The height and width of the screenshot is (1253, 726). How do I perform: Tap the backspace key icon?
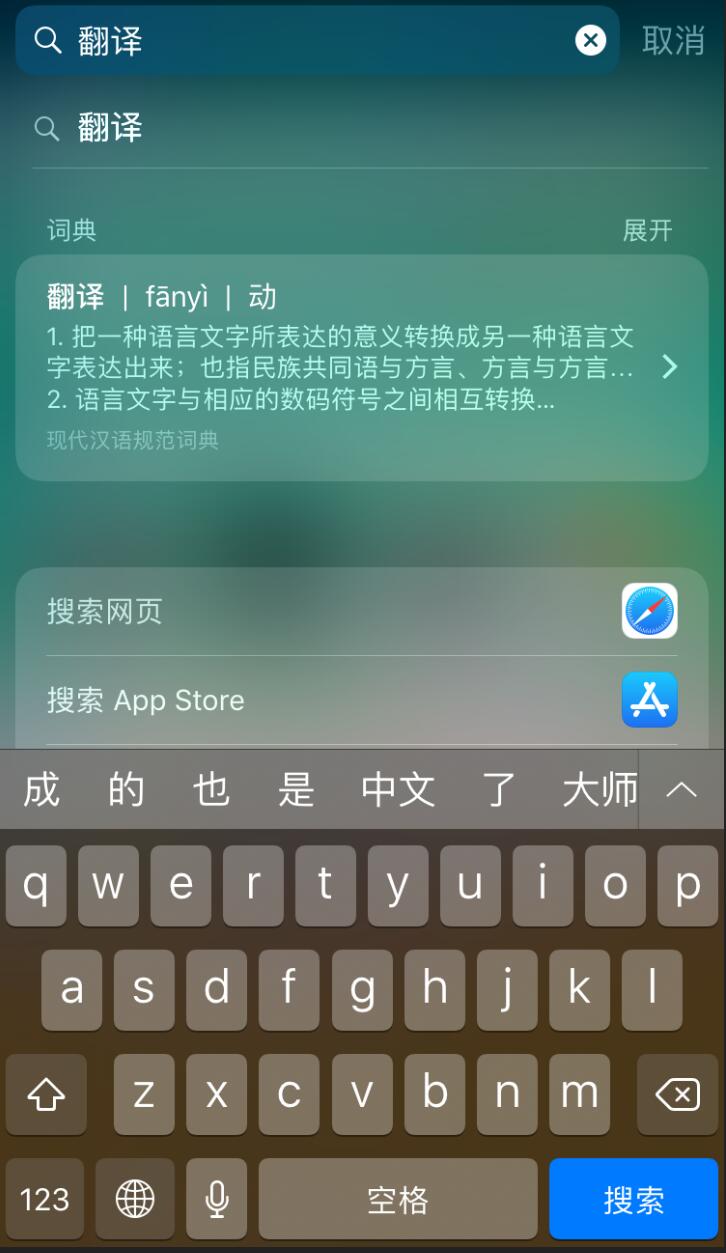tap(676, 1094)
